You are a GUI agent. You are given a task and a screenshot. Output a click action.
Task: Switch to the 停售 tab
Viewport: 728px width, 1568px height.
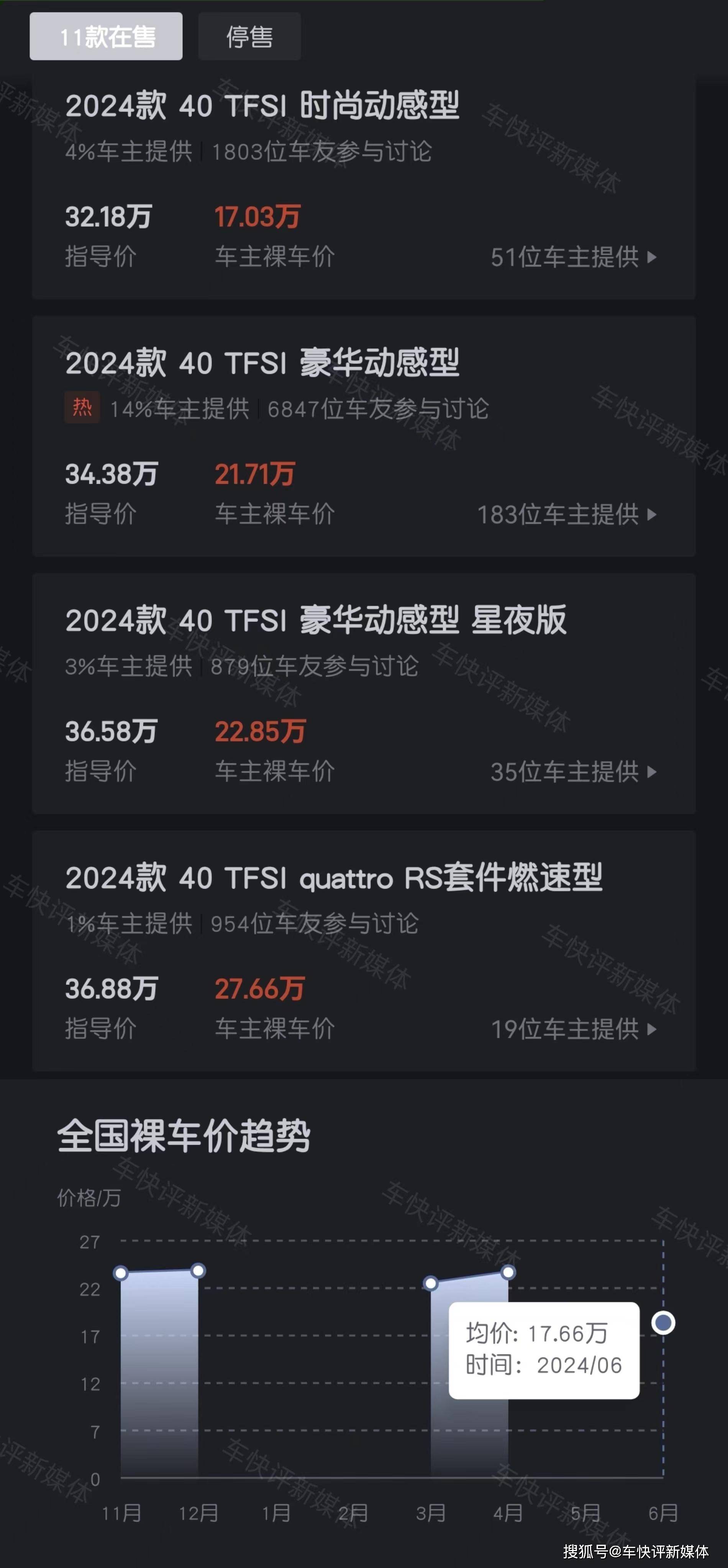[250, 36]
